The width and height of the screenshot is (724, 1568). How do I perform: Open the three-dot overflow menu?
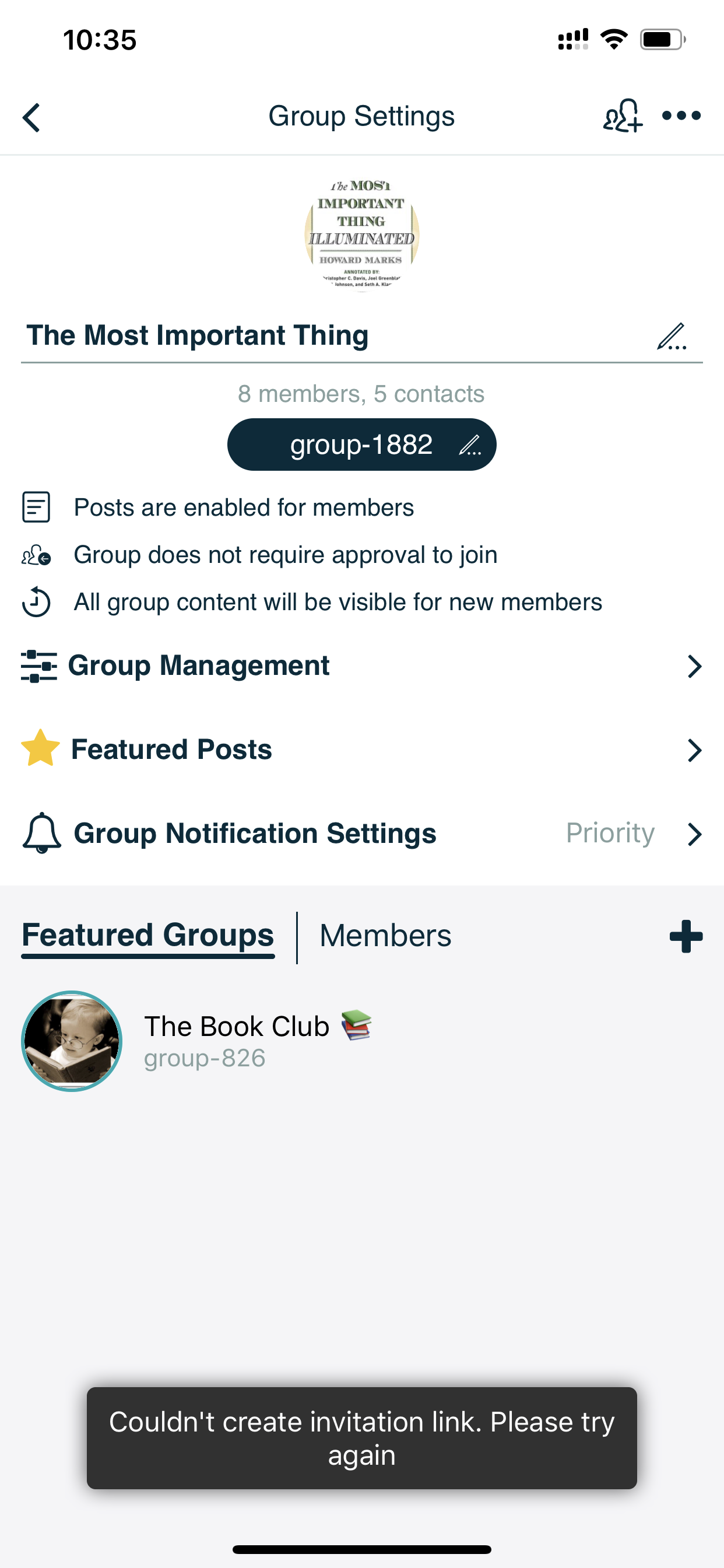point(681,116)
